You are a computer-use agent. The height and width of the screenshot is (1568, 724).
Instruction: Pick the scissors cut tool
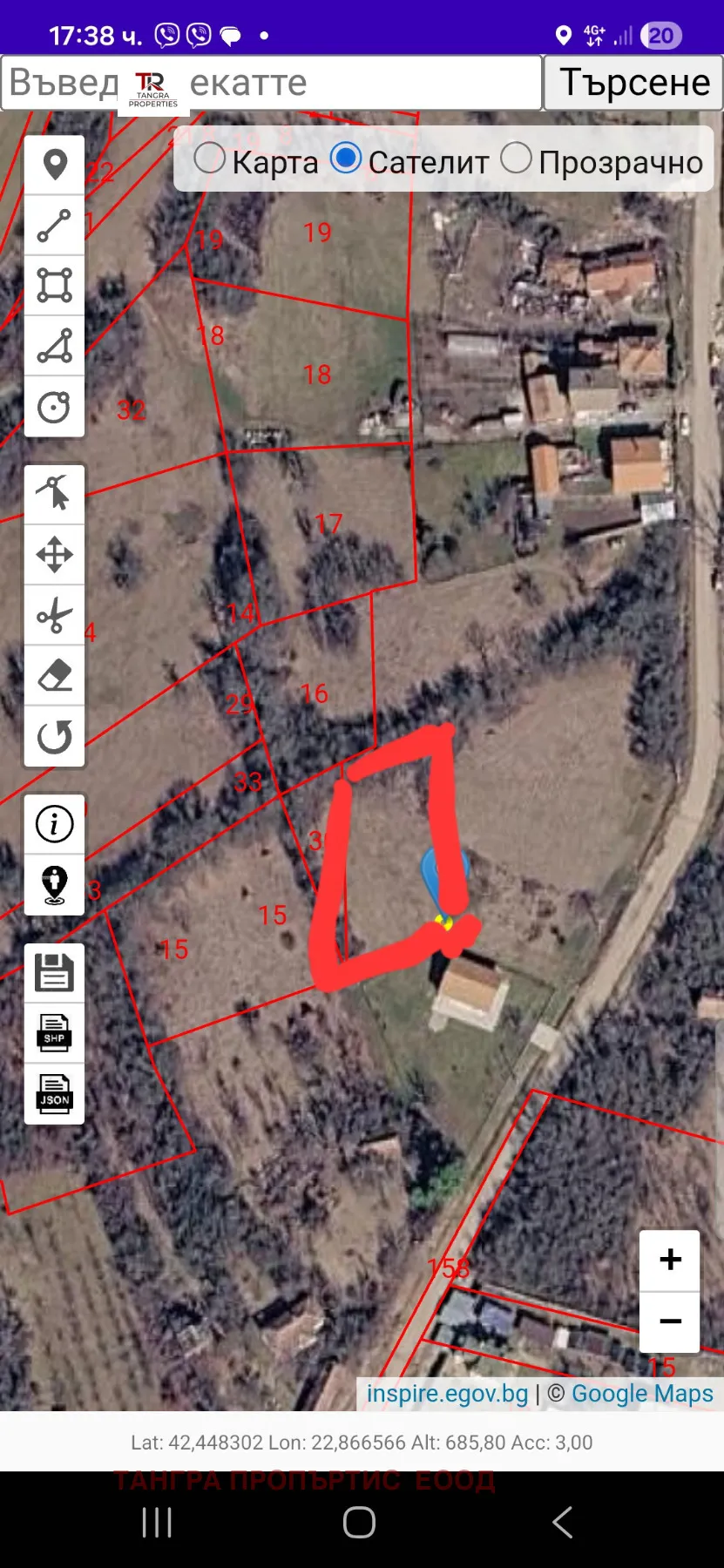(x=55, y=615)
